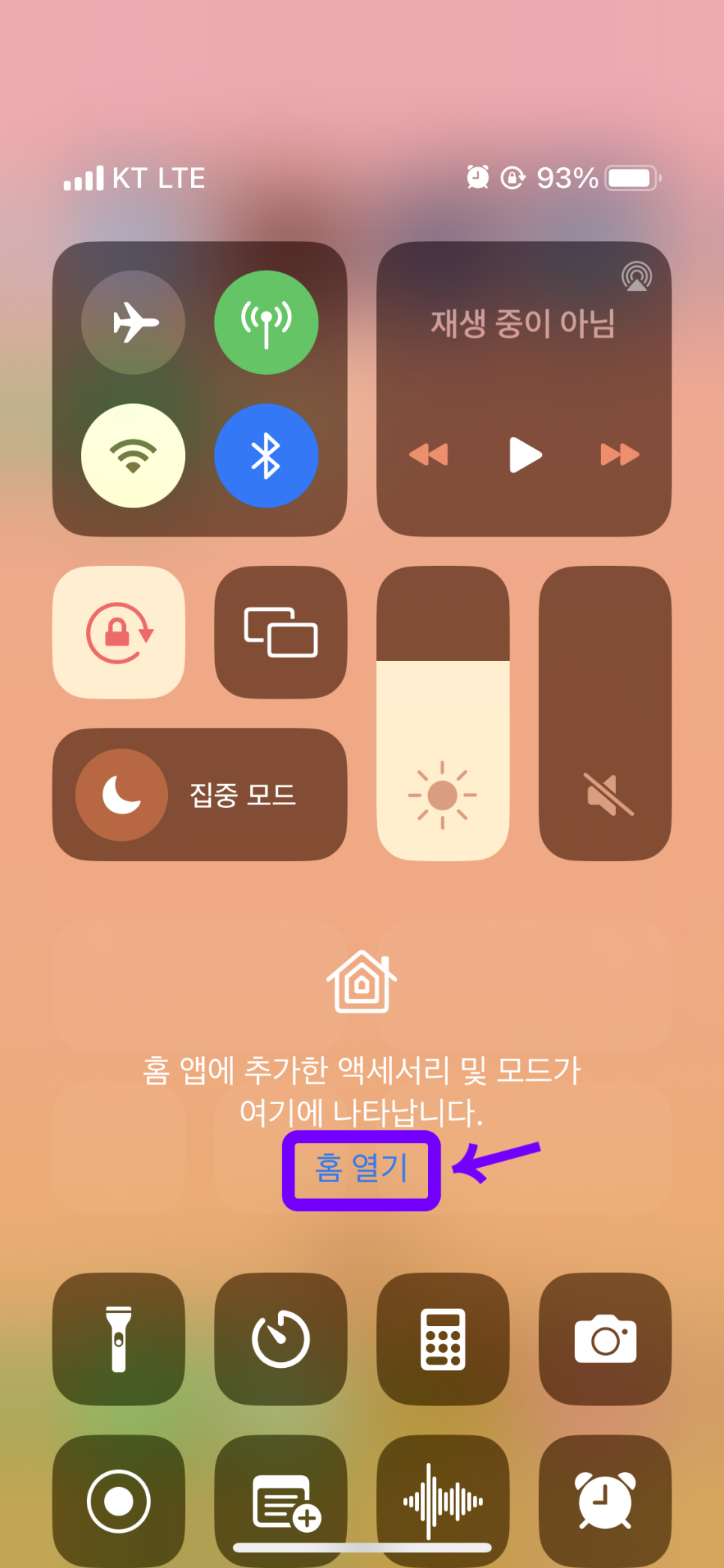Screen dimensions: 724x1568
Task: Open the camera
Action: point(605,1339)
